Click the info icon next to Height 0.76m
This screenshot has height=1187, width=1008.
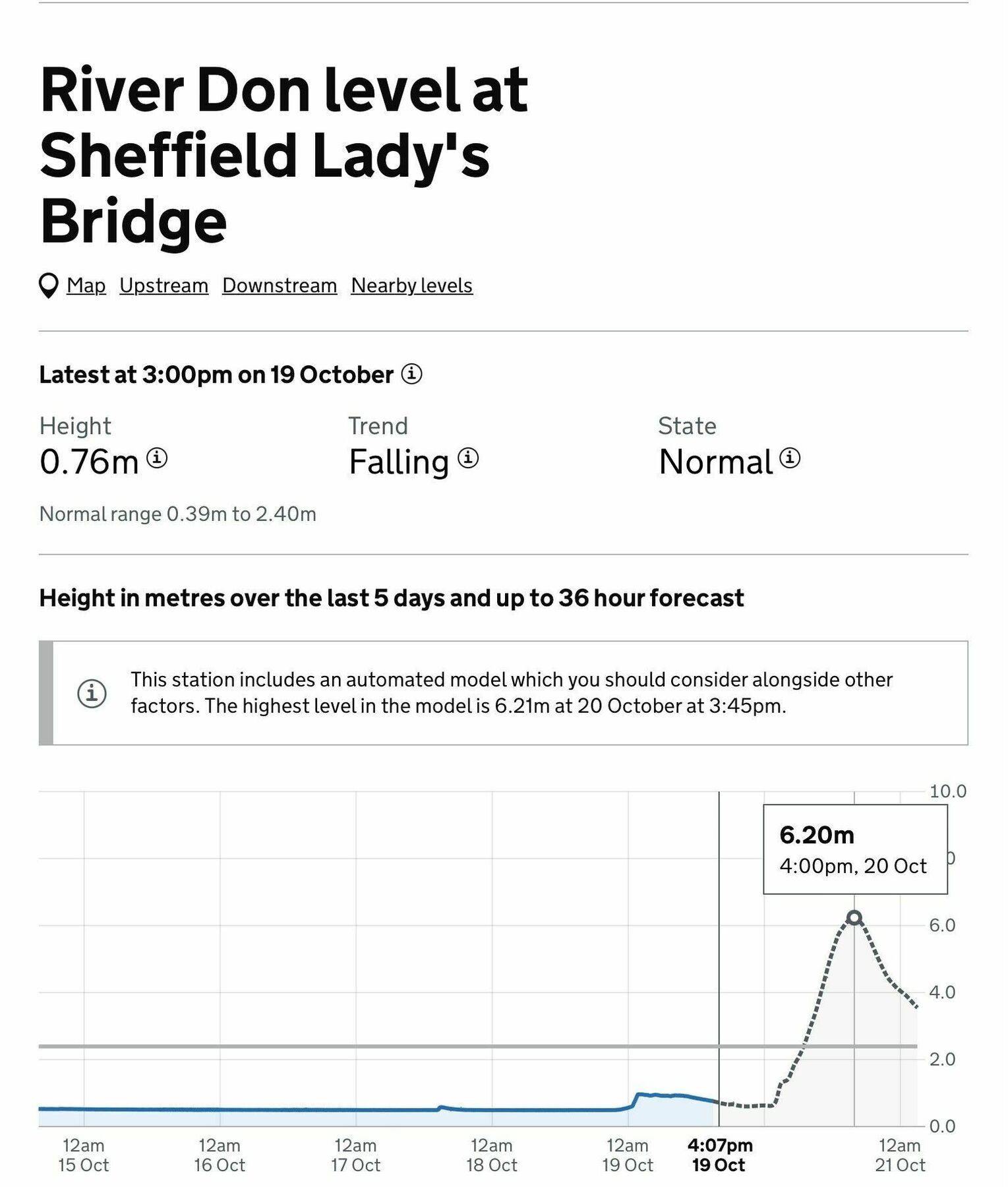157,461
